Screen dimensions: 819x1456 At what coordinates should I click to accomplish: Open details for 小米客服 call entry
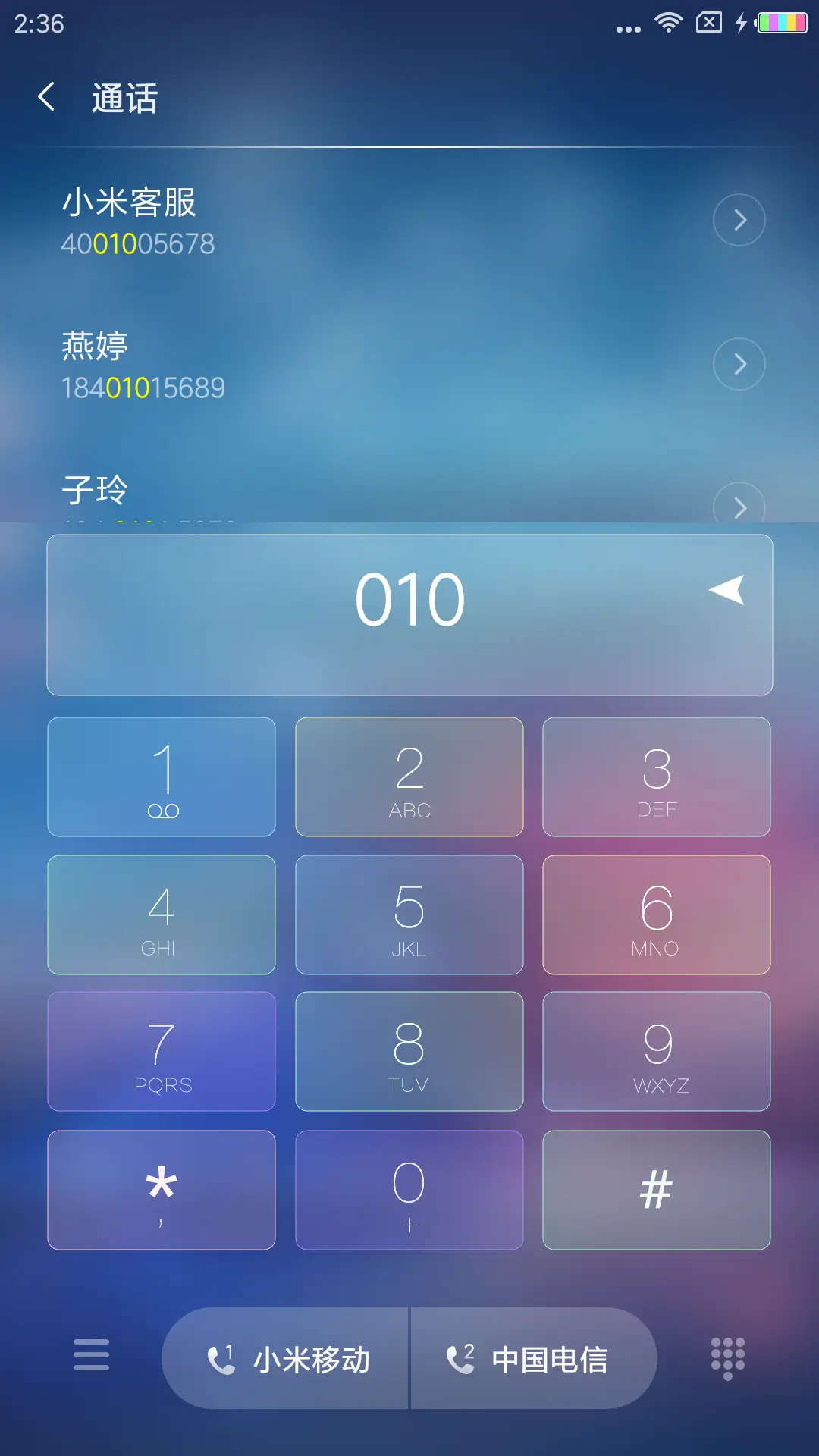click(739, 220)
